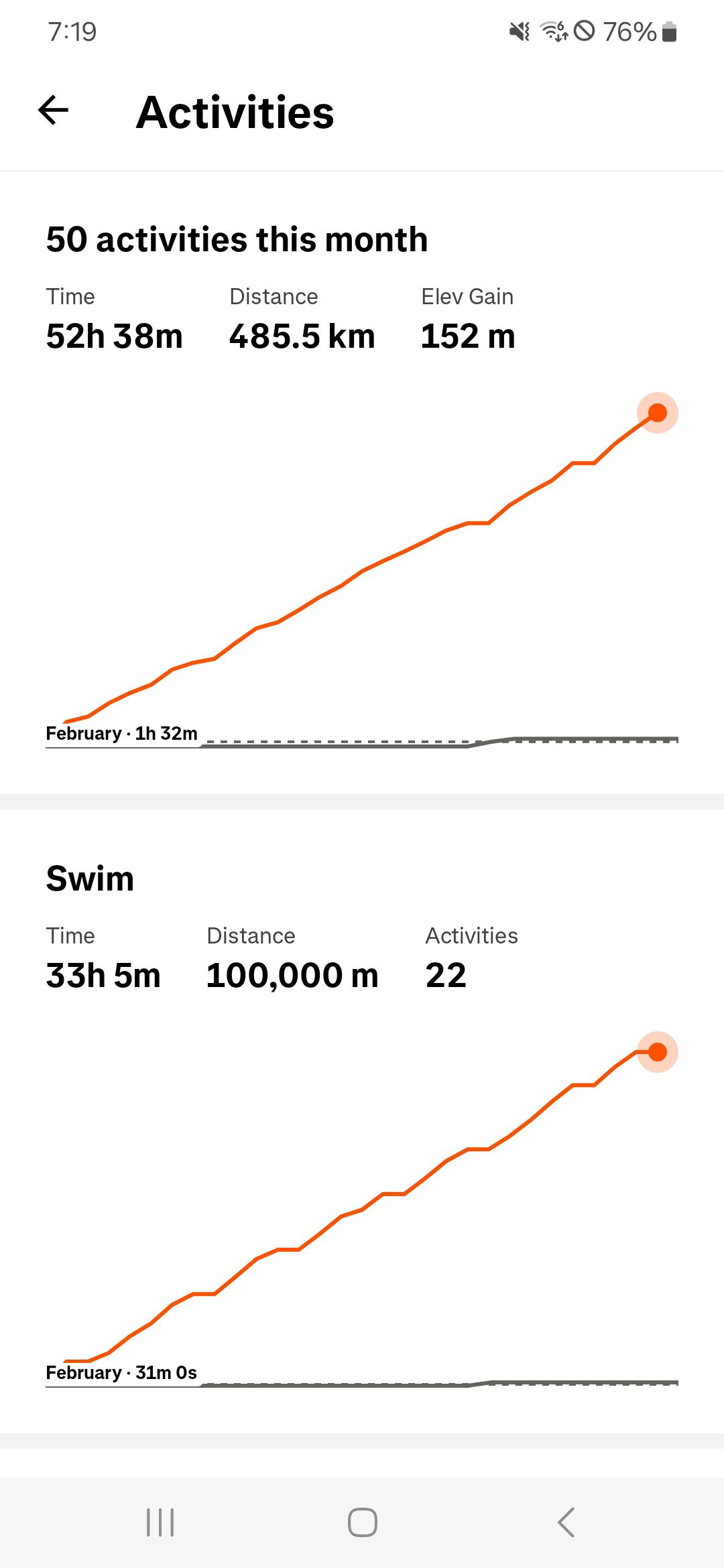Tap the orange marker on the Swim chart

click(x=658, y=1052)
